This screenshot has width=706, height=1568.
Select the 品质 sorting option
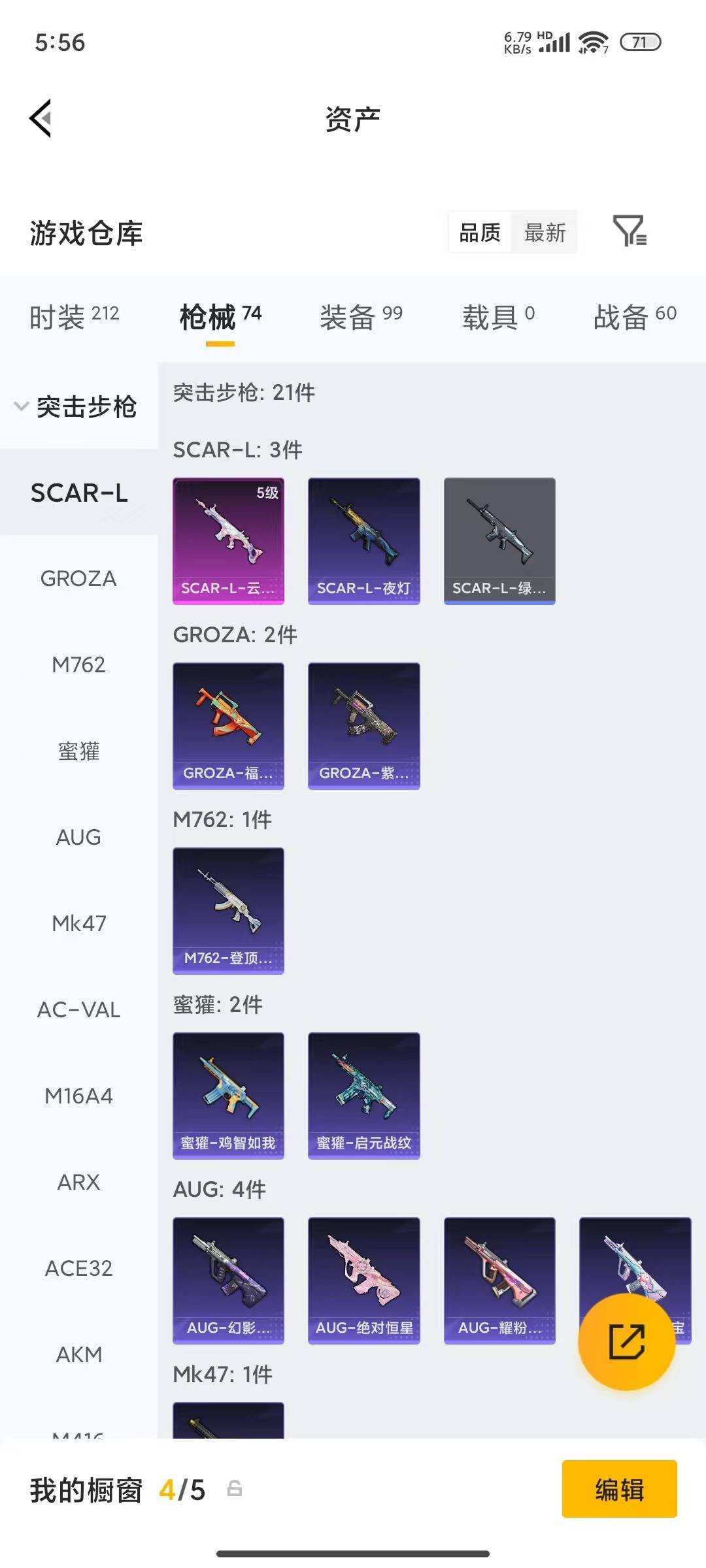coord(480,233)
